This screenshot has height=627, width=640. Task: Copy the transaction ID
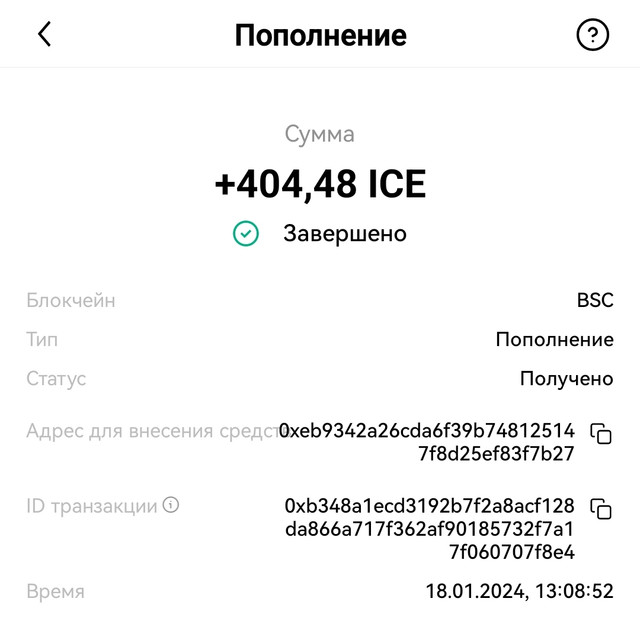click(x=601, y=508)
